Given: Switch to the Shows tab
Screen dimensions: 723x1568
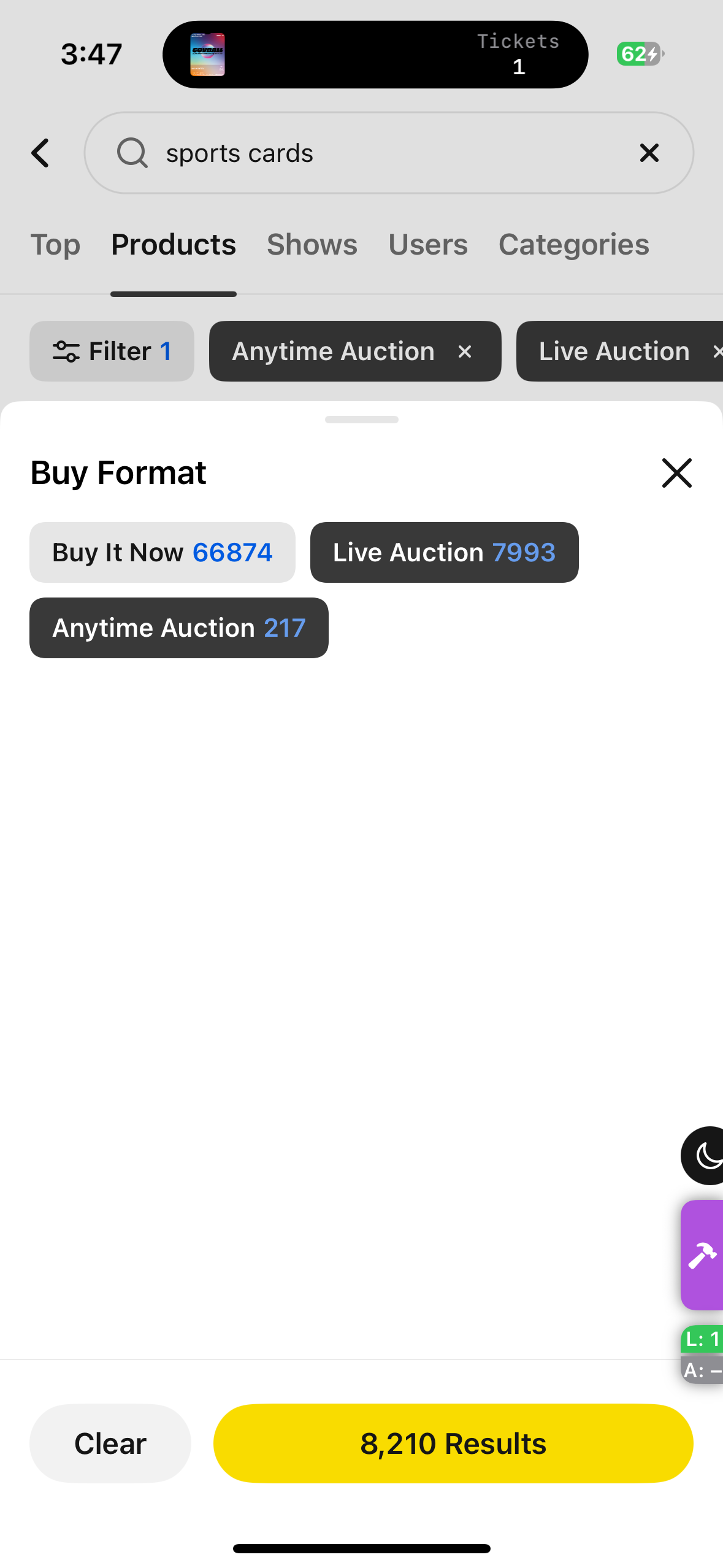Looking at the screenshot, I should (x=312, y=244).
